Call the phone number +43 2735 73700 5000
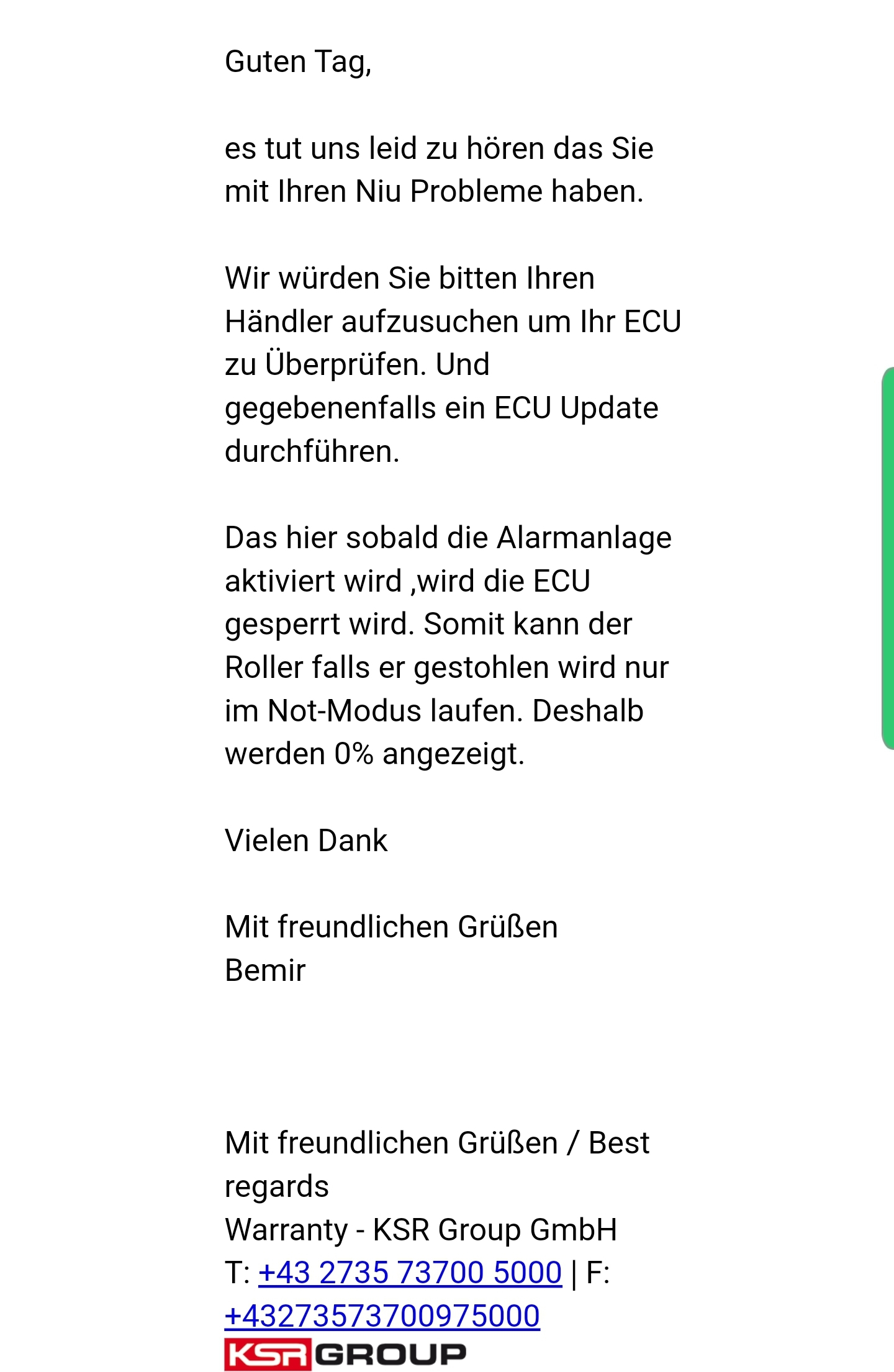This screenshot has height=1372, width=894. (410, 1273)
